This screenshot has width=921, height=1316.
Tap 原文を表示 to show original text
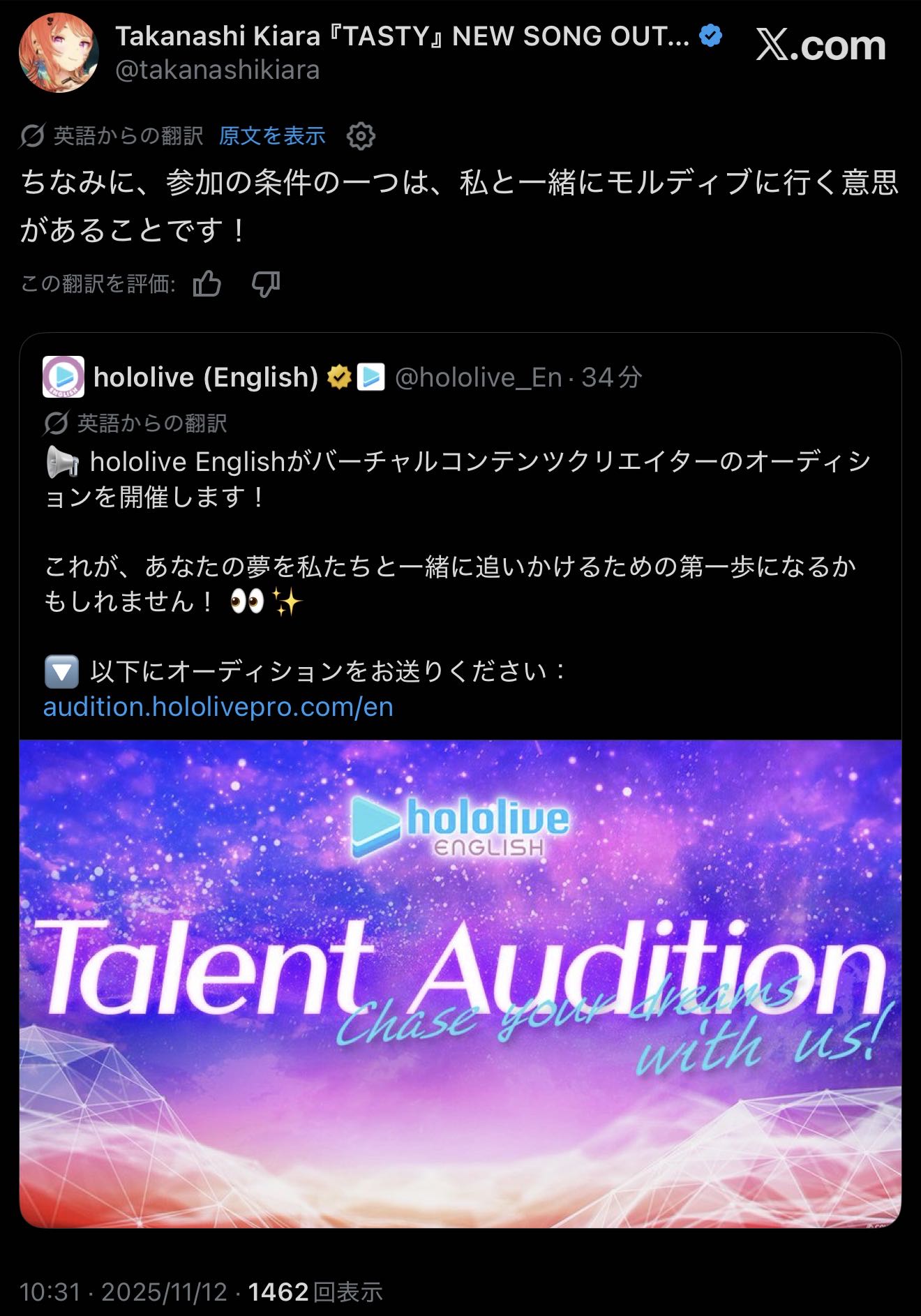point(272,135)
